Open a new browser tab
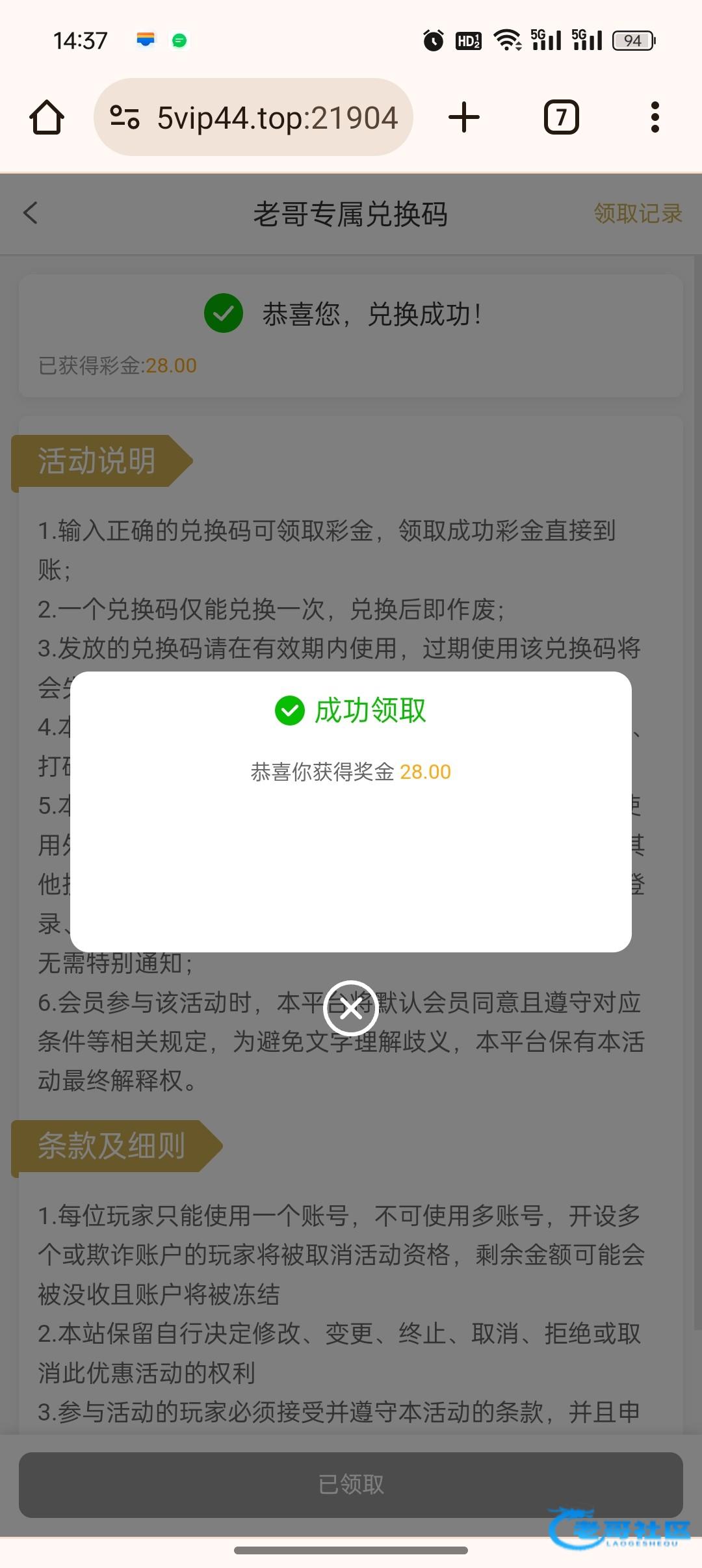 (x=464, y=118)
